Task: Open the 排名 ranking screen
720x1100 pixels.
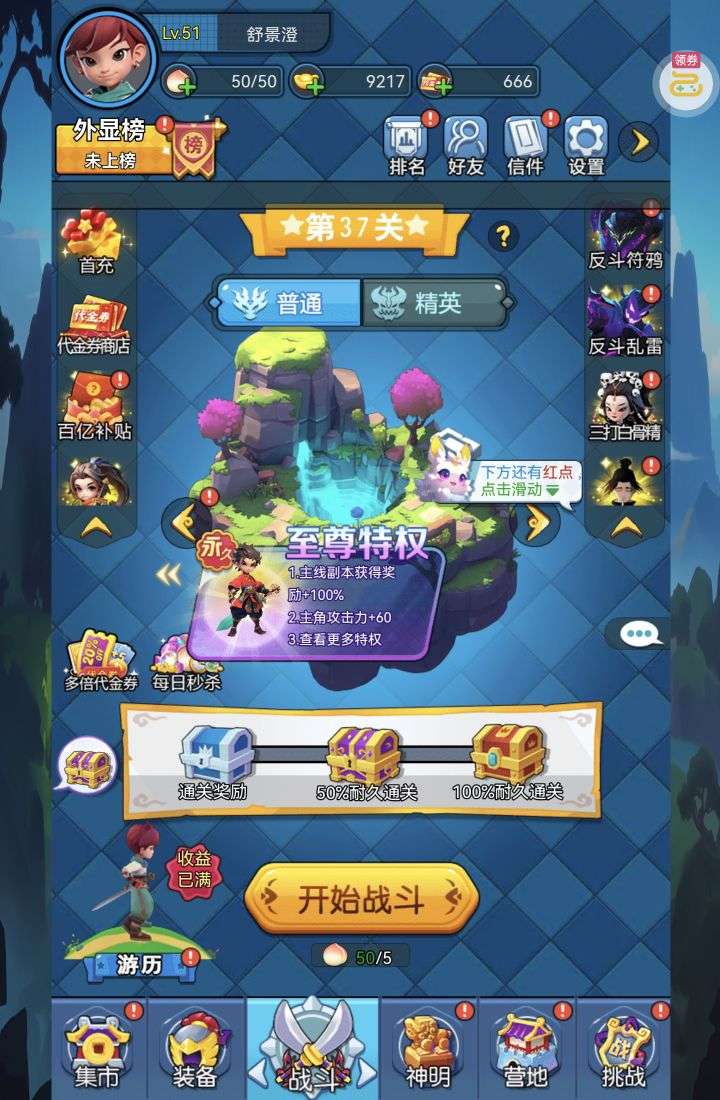Action: coord(406,145)
